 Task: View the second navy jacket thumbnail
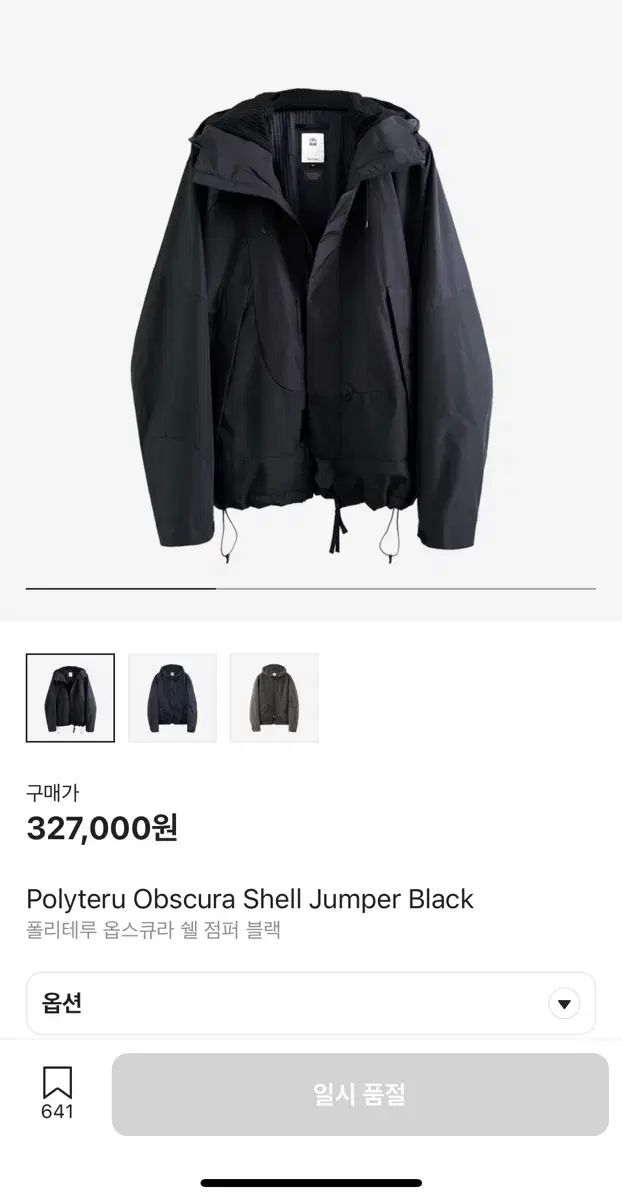coord(172,697)
